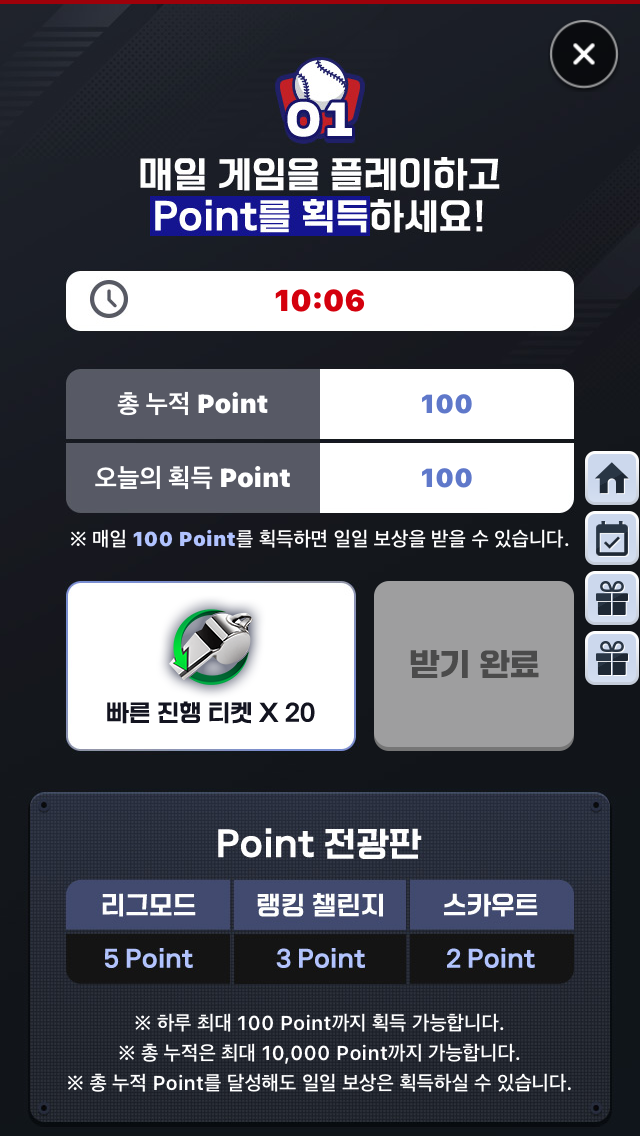This screenshot has height=1136, width=640.
Task: Close the event popup with the X
Action: pyautogui.click(x=583, y=54)
